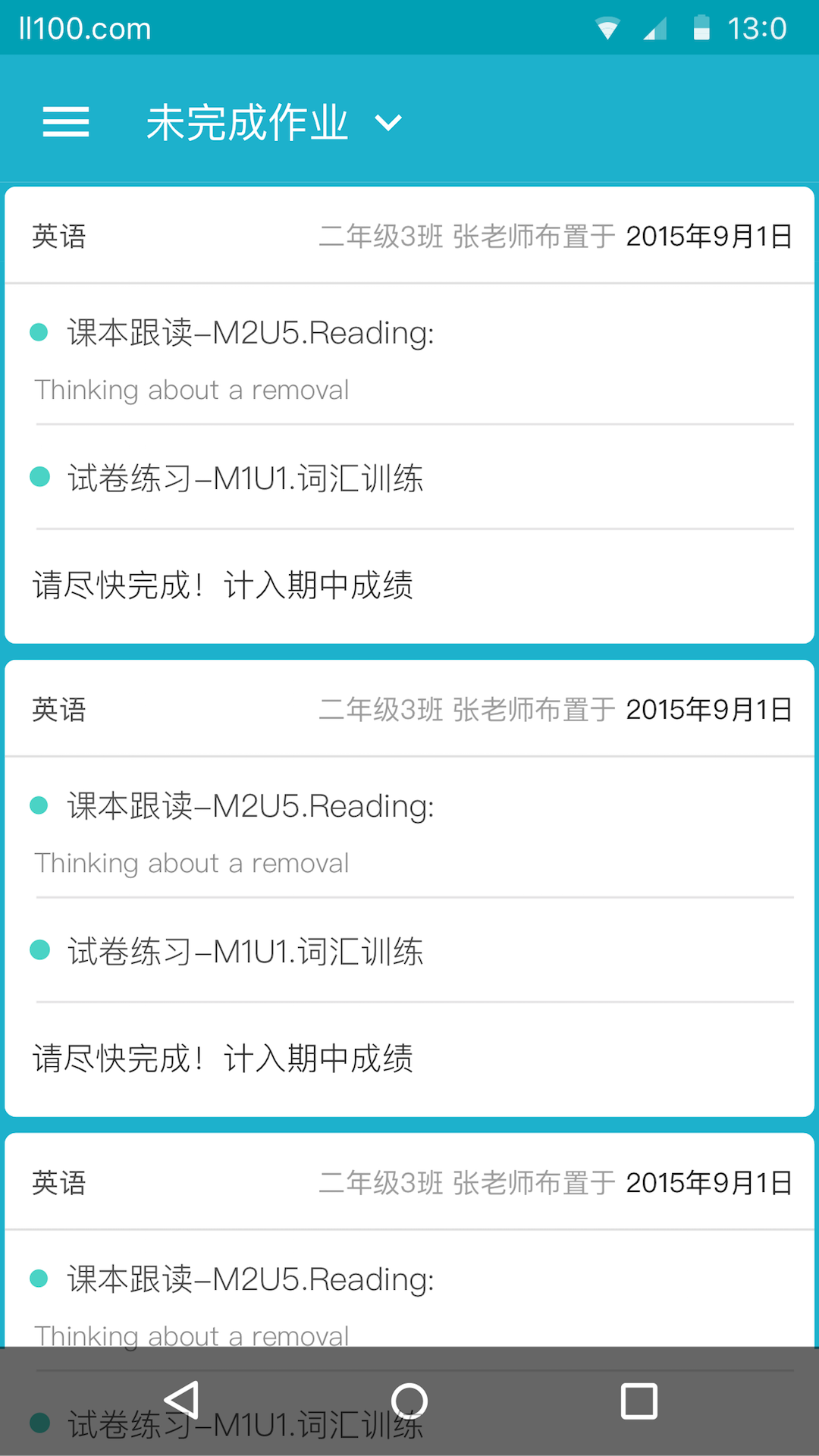Open the homework filter chevron arrow
The height and width of the screenshot is (1456, 819).
pos(388,122)
